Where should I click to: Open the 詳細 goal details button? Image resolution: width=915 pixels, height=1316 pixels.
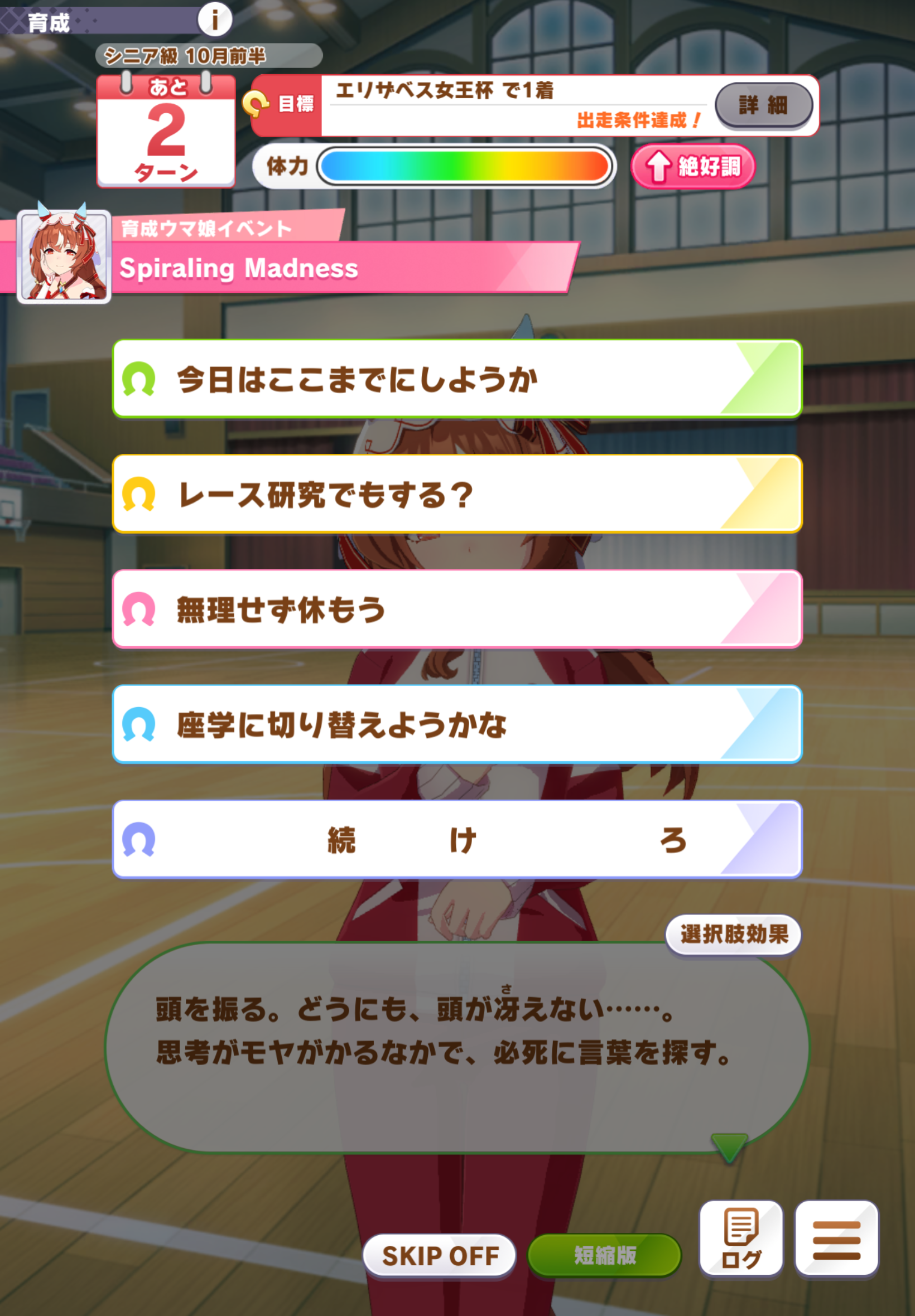[763, 105]
